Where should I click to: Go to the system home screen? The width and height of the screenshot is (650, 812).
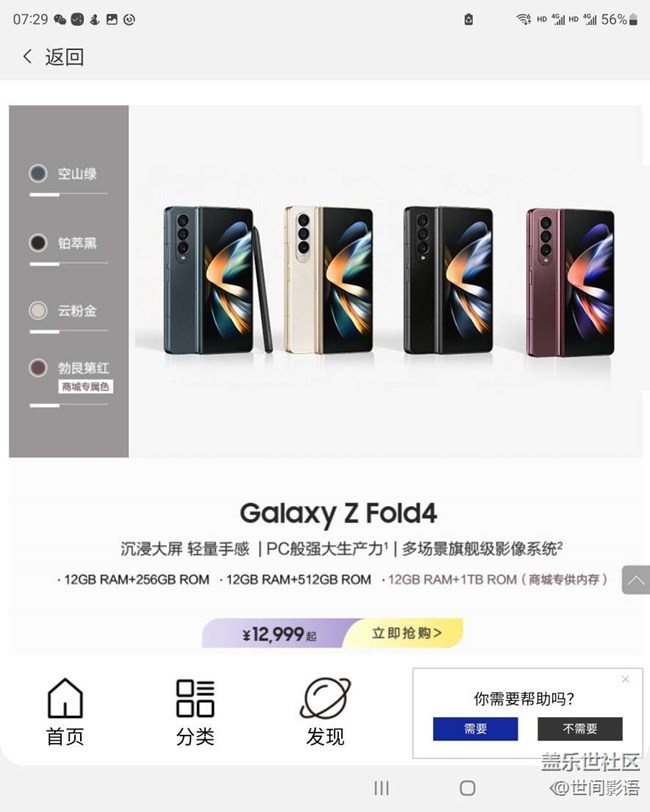tap(467, 788)
